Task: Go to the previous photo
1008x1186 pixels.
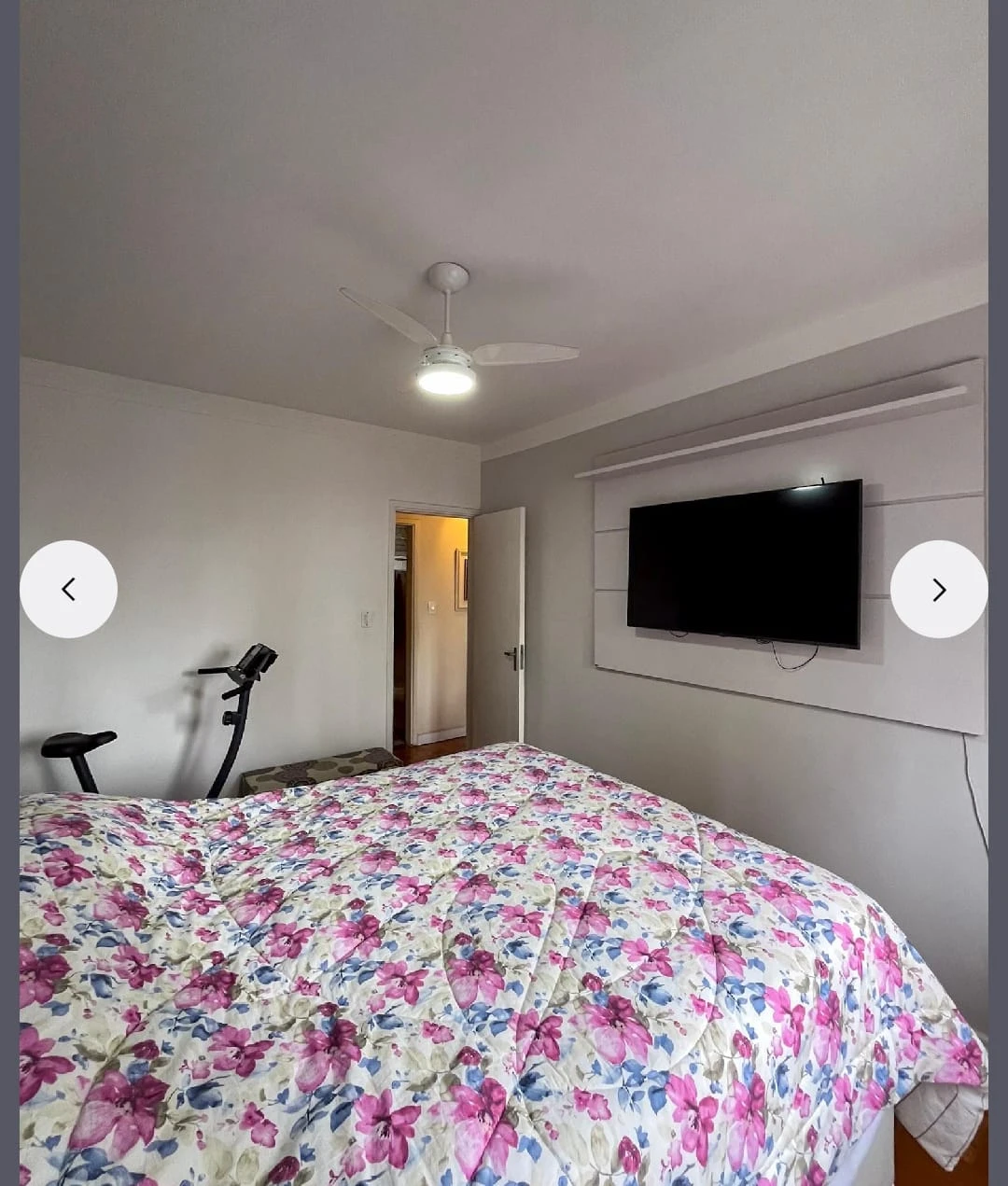Action: (68, 589)
